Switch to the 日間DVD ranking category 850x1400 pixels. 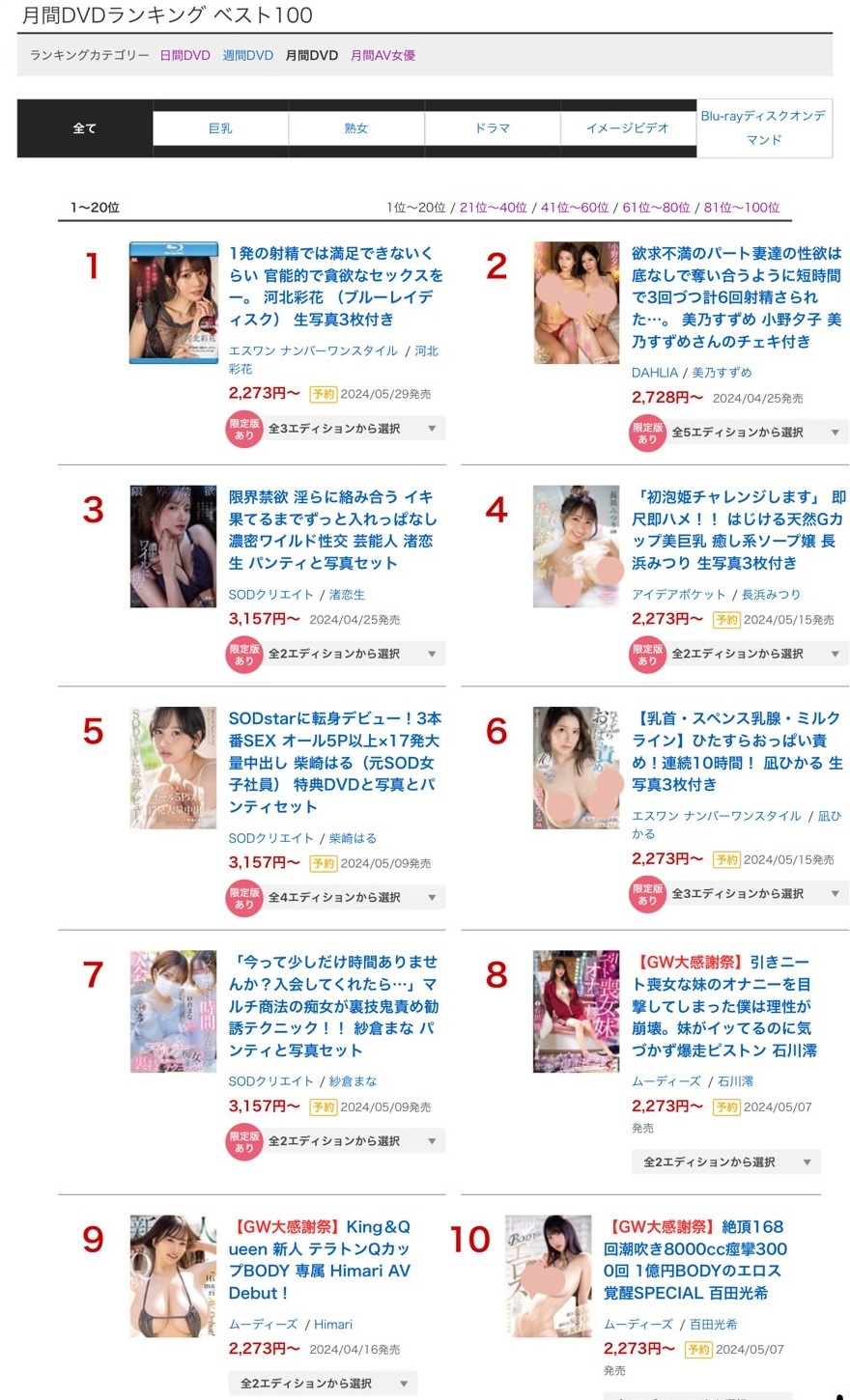tap(184, 56)
